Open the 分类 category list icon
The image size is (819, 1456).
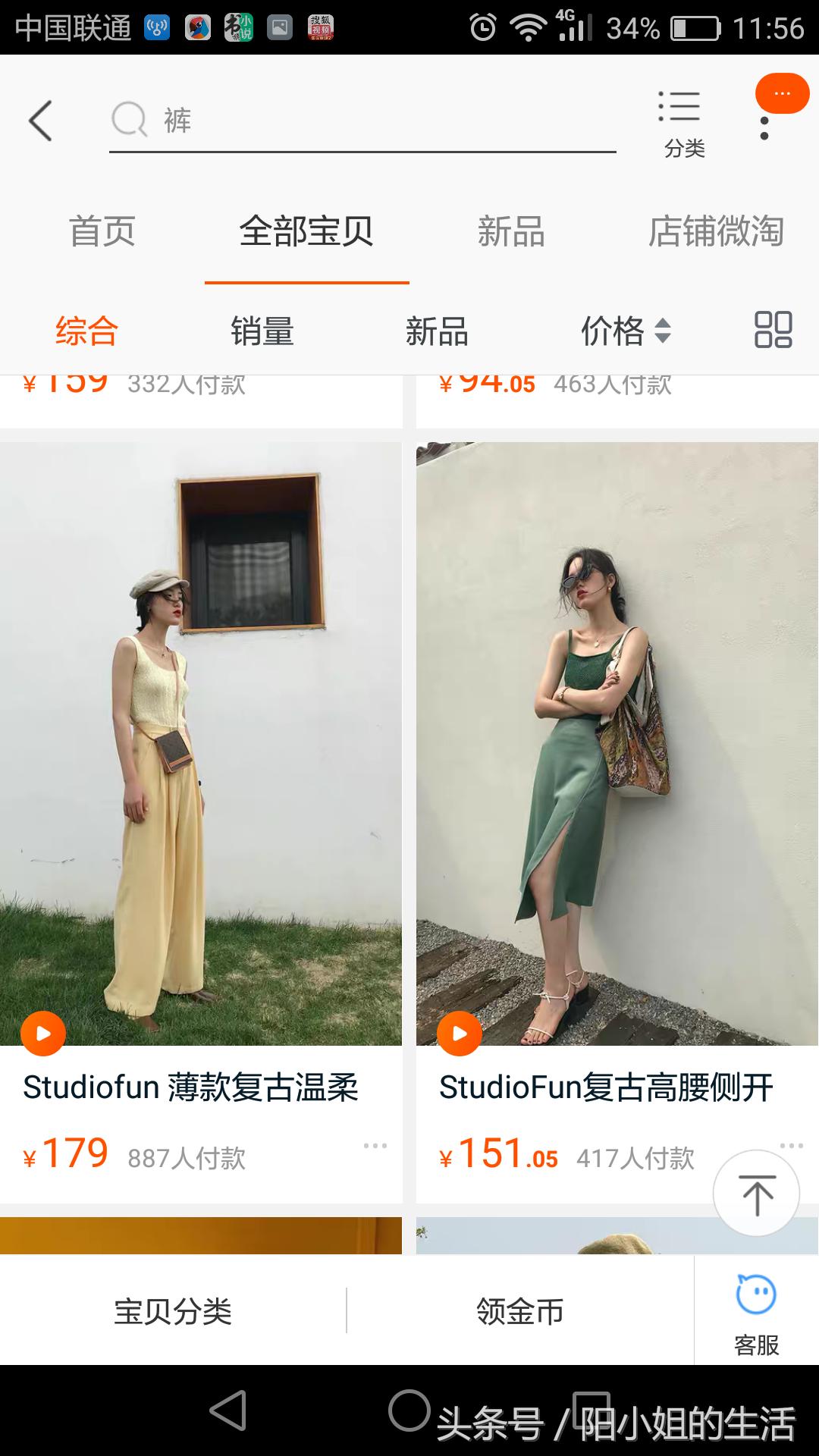(x=680, y=118)
